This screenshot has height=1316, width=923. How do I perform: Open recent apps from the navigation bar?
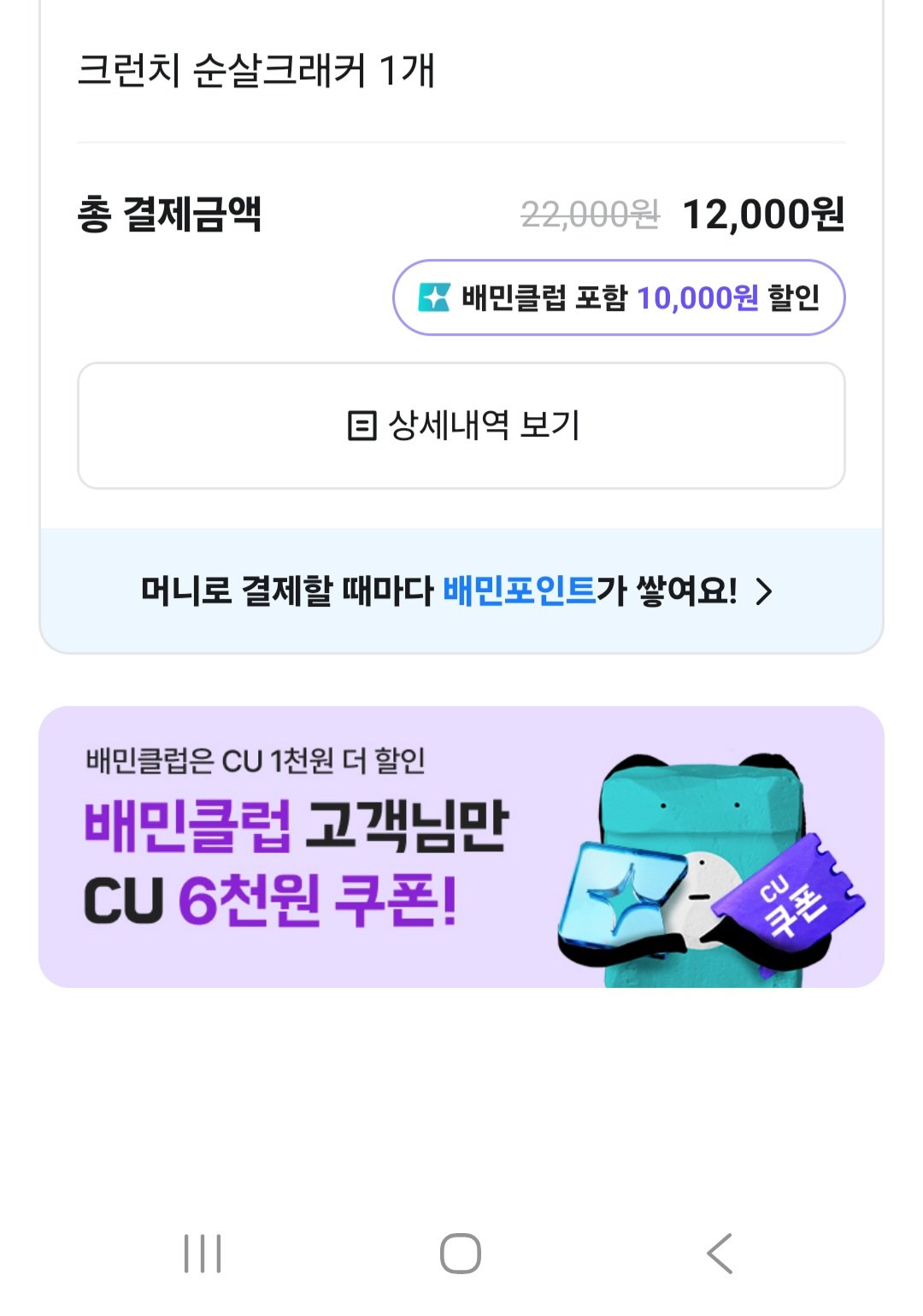pos(203,1254)
